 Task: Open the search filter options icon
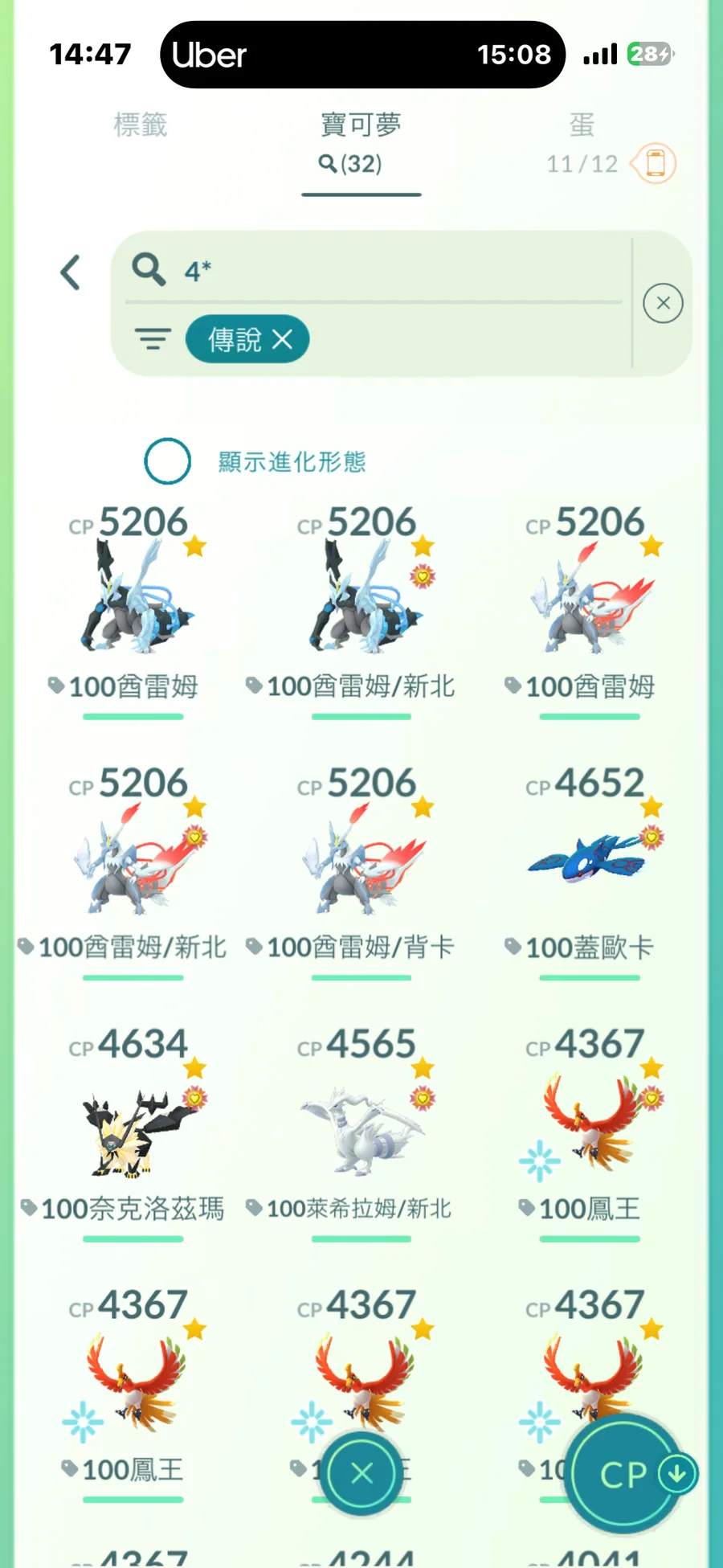153,339
